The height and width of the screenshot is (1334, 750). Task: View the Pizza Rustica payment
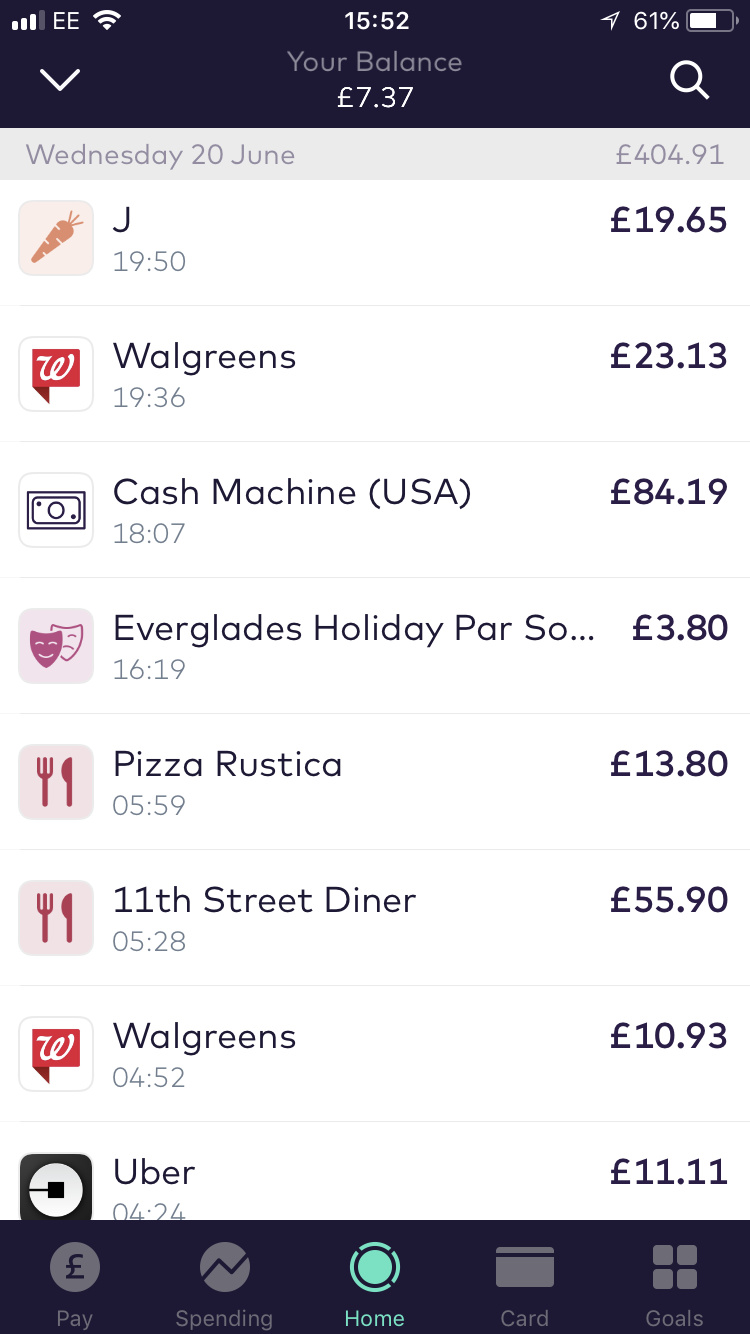tap(375, 782)
